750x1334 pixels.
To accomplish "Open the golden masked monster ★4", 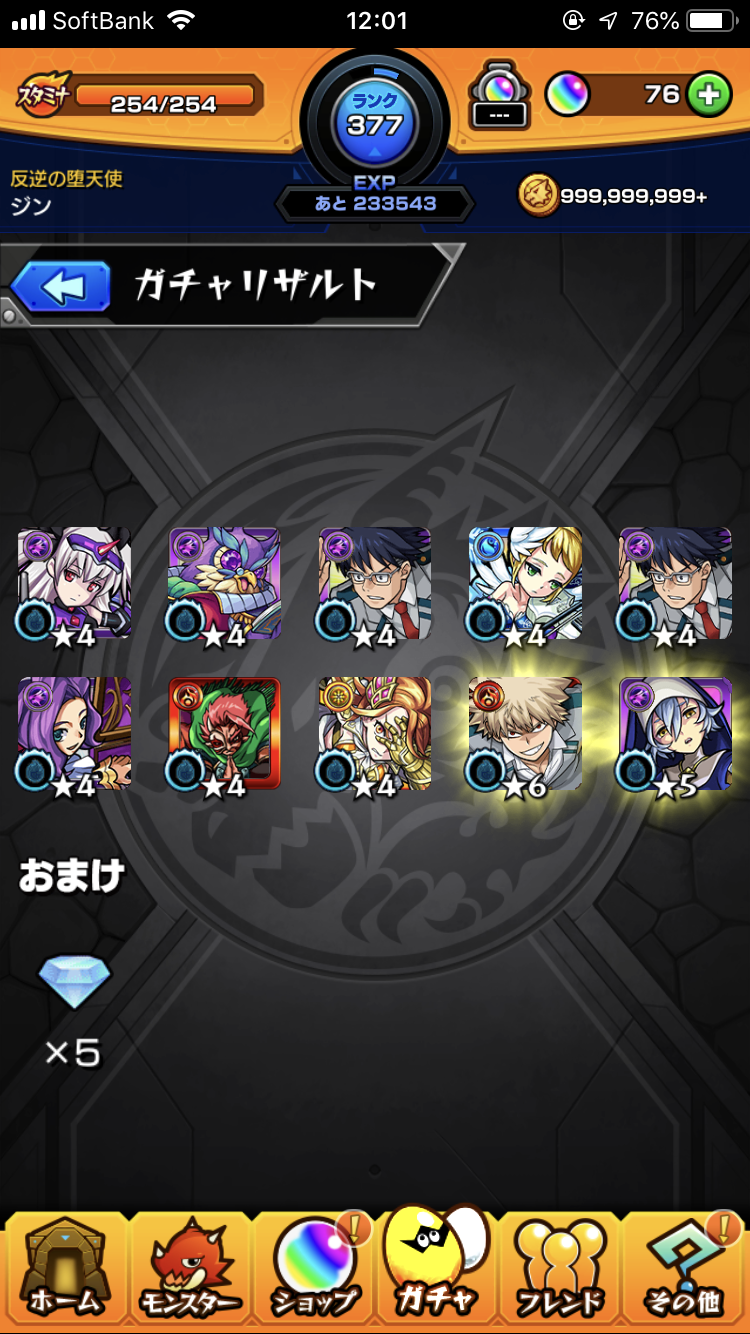I will tap(375, 734).
